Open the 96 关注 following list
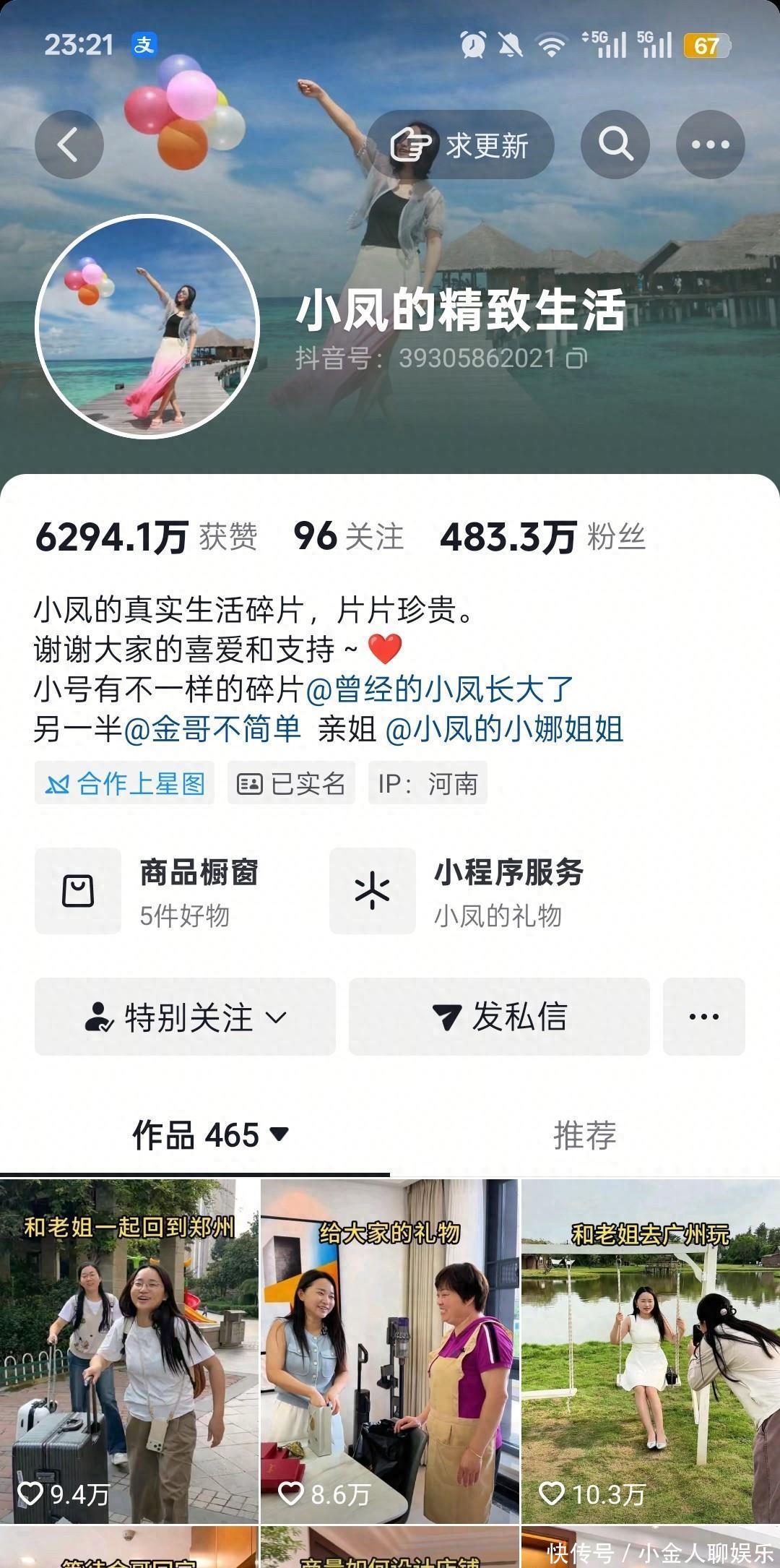This screenshot has height=1568, width=780. tap(348, 537)
